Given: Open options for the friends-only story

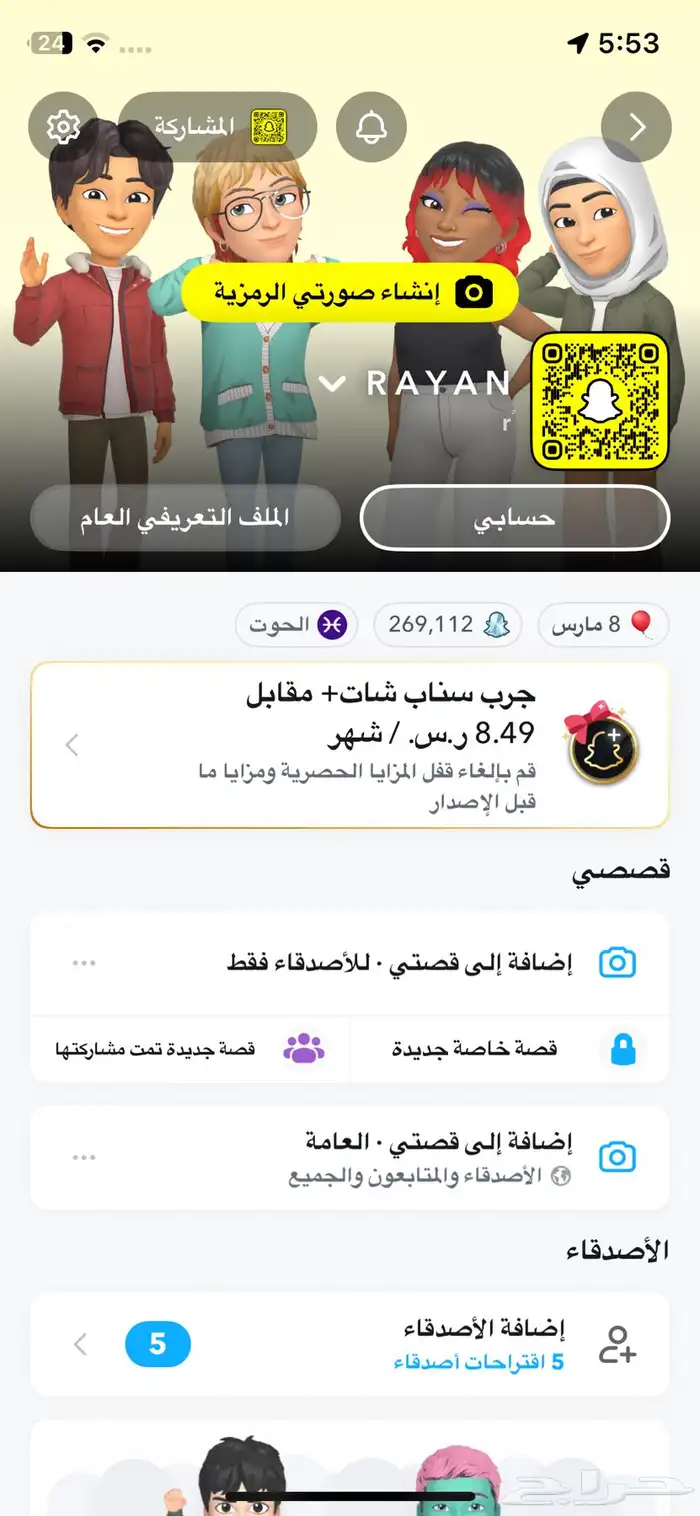Looking at the screenshot, I should click(84, 963).
